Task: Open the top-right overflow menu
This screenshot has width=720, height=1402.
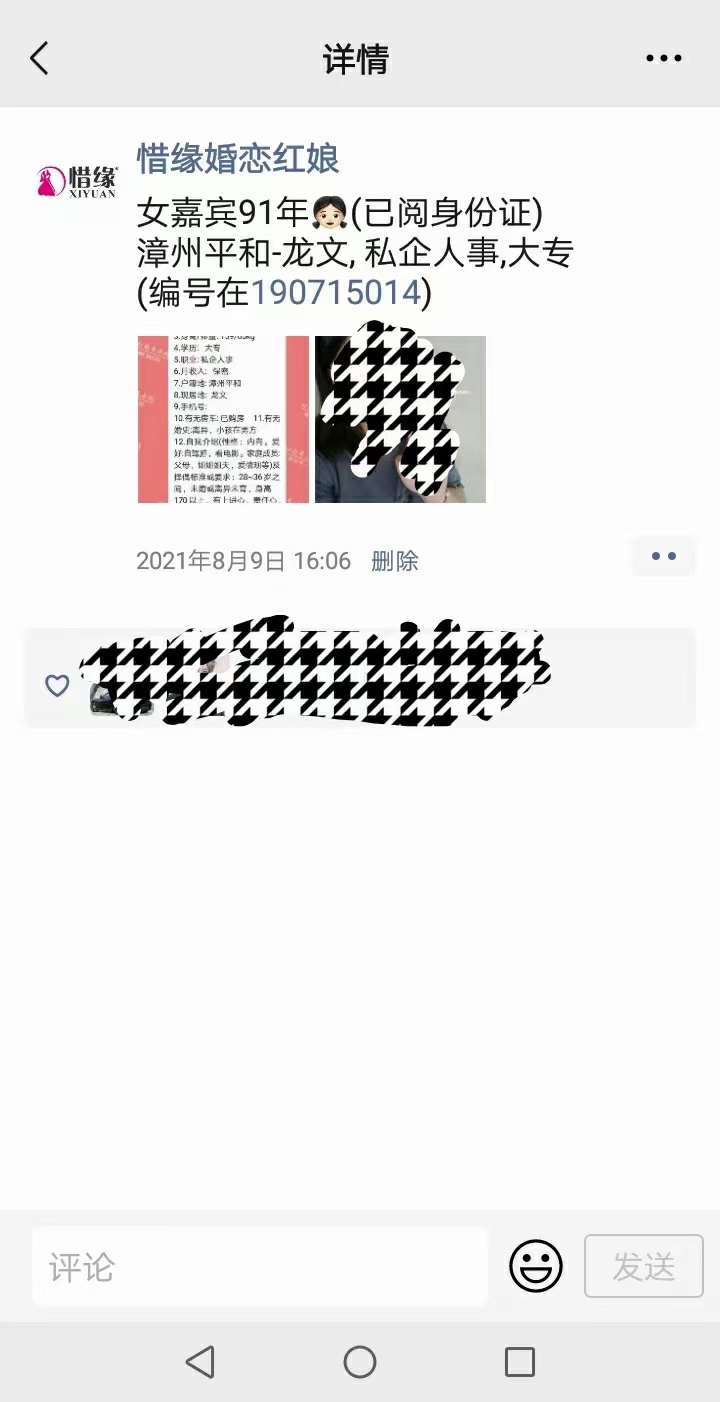Action: coord(664,59)
